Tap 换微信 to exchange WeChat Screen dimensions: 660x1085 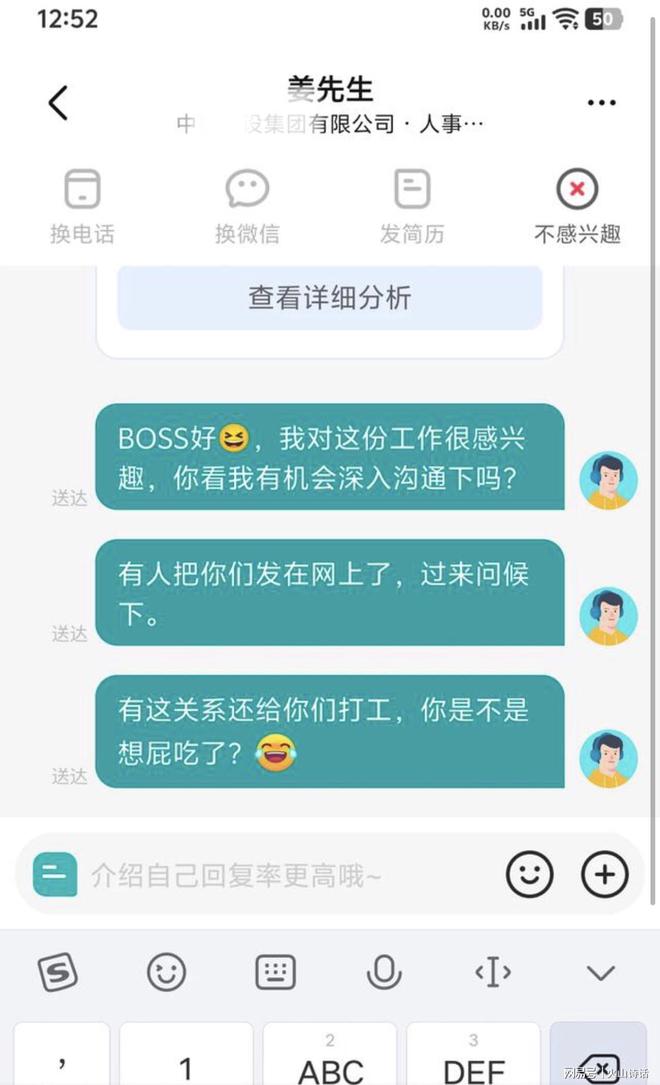coord(247,207)
